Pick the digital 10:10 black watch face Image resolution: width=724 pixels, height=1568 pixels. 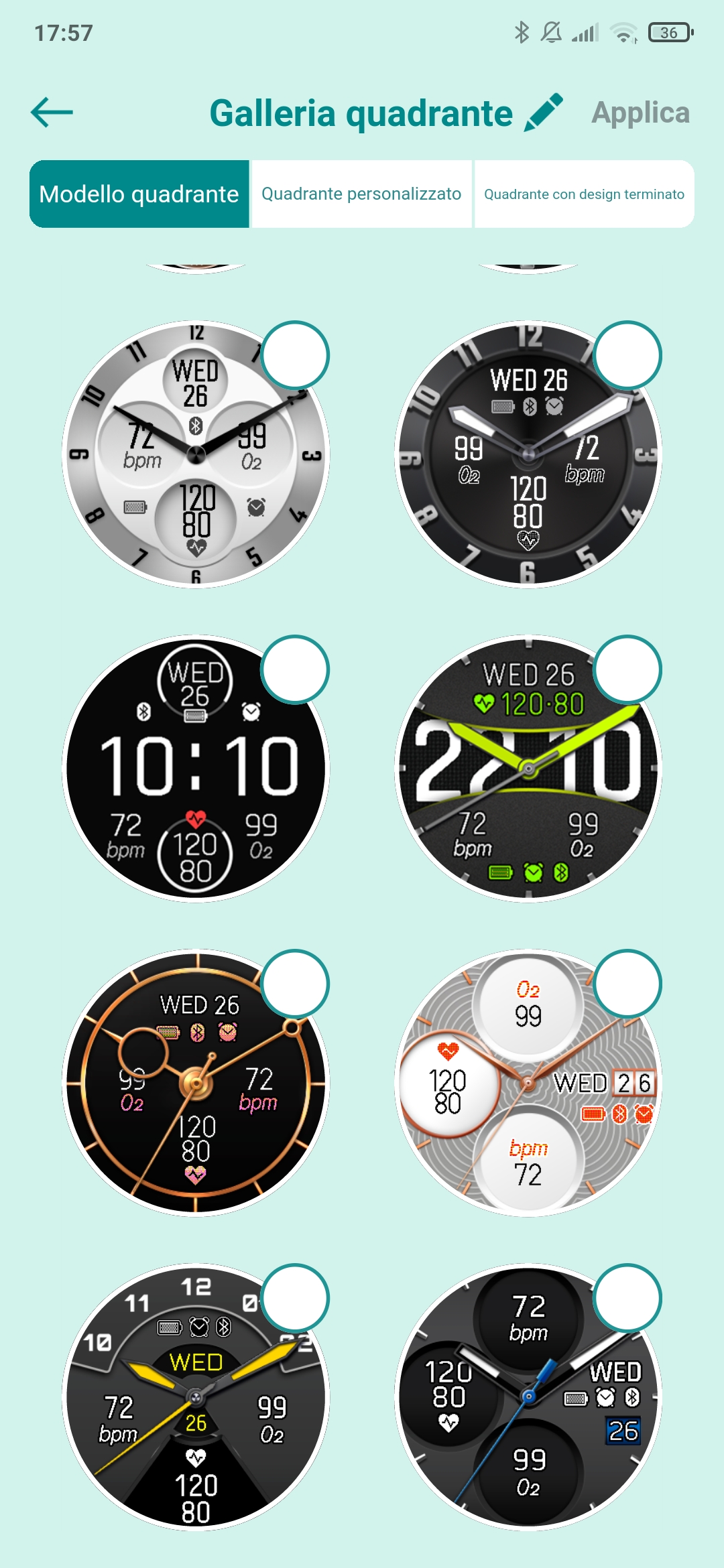coord(196,769)
